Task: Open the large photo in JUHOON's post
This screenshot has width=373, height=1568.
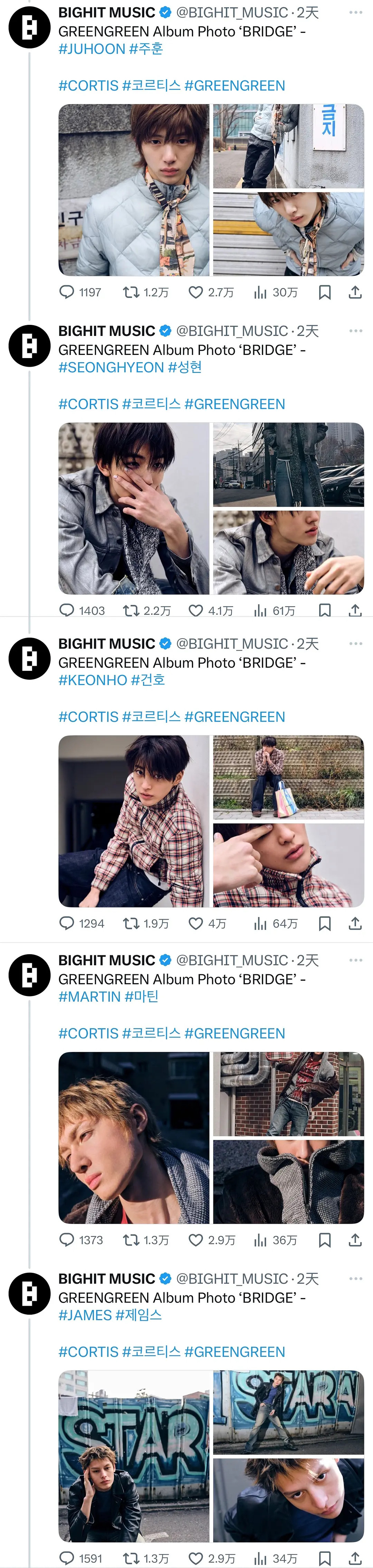Action: coord(134,190)
